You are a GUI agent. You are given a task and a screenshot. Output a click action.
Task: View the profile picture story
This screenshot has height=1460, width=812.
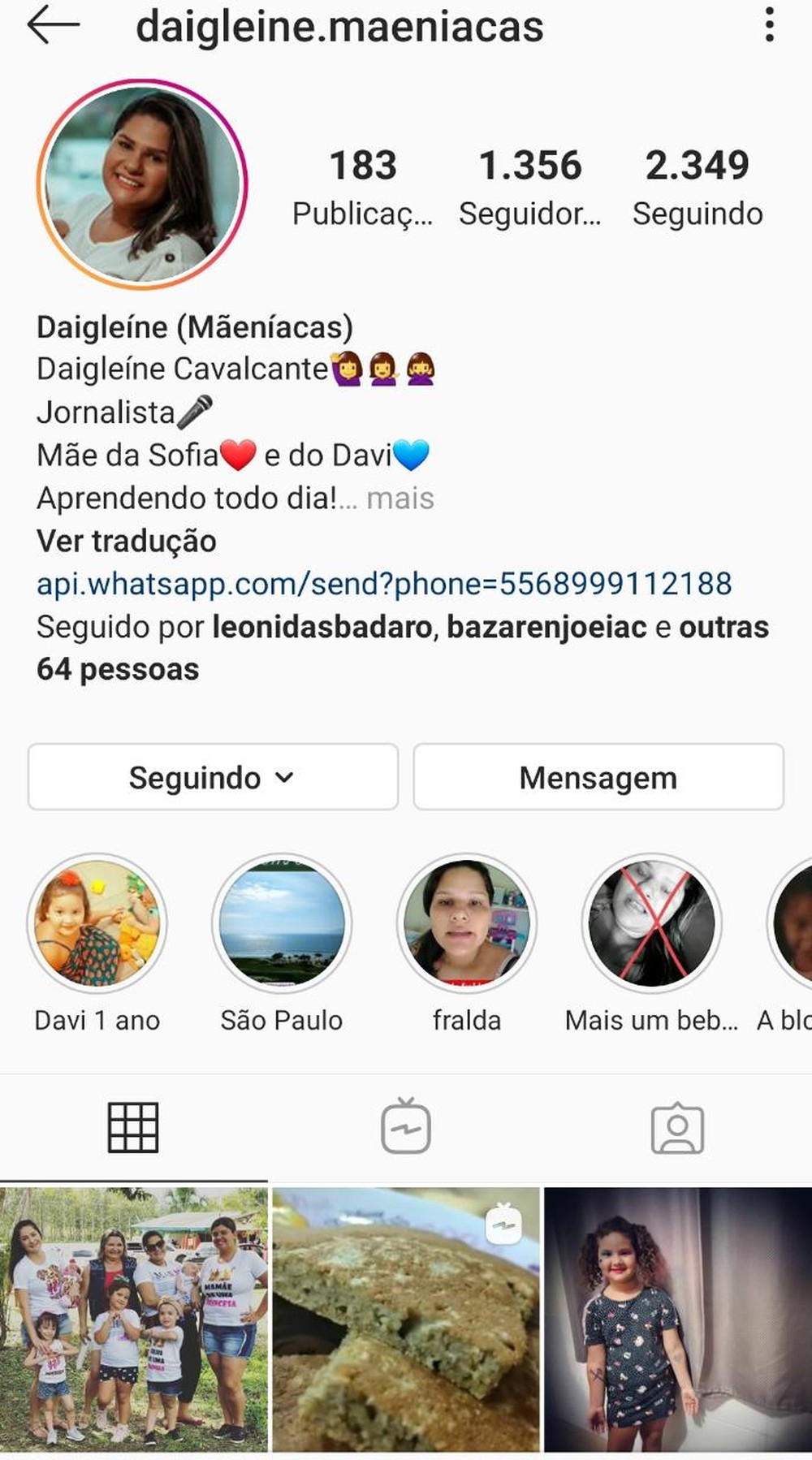tap(142, 184)
